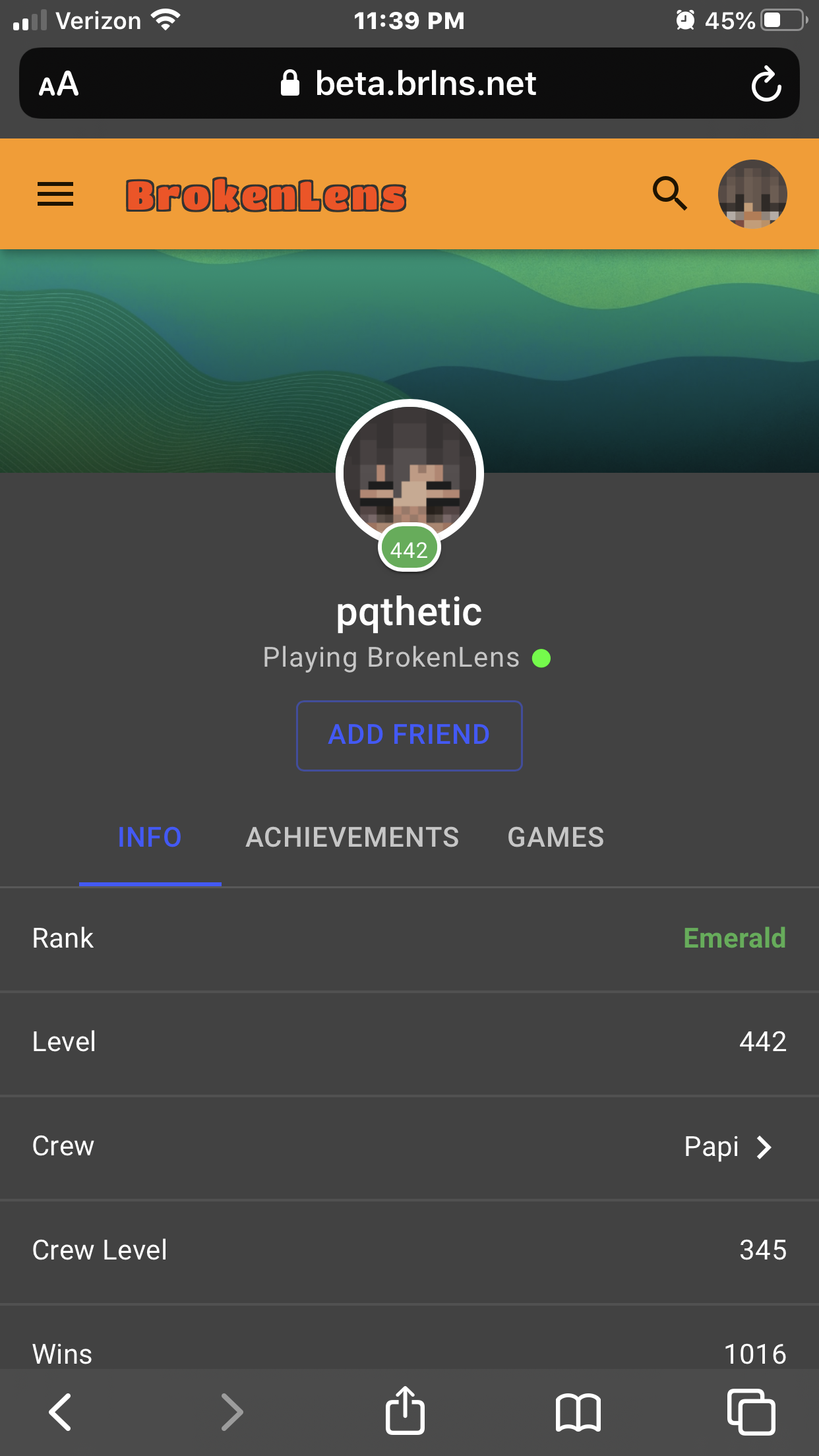Switch to the Games tab

(x=555, y=837)
